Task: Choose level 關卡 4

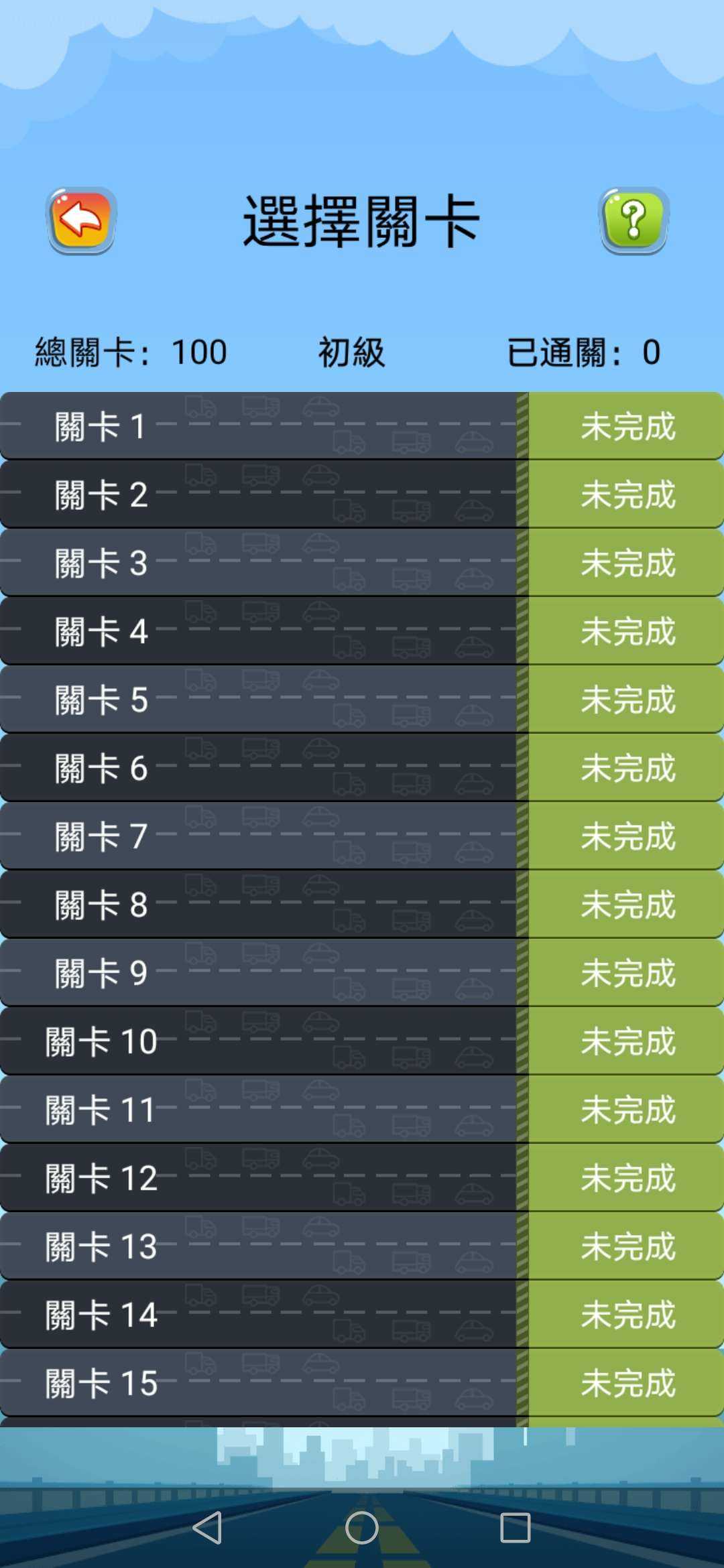Action: pyautogui.click(x=362, y=631)
